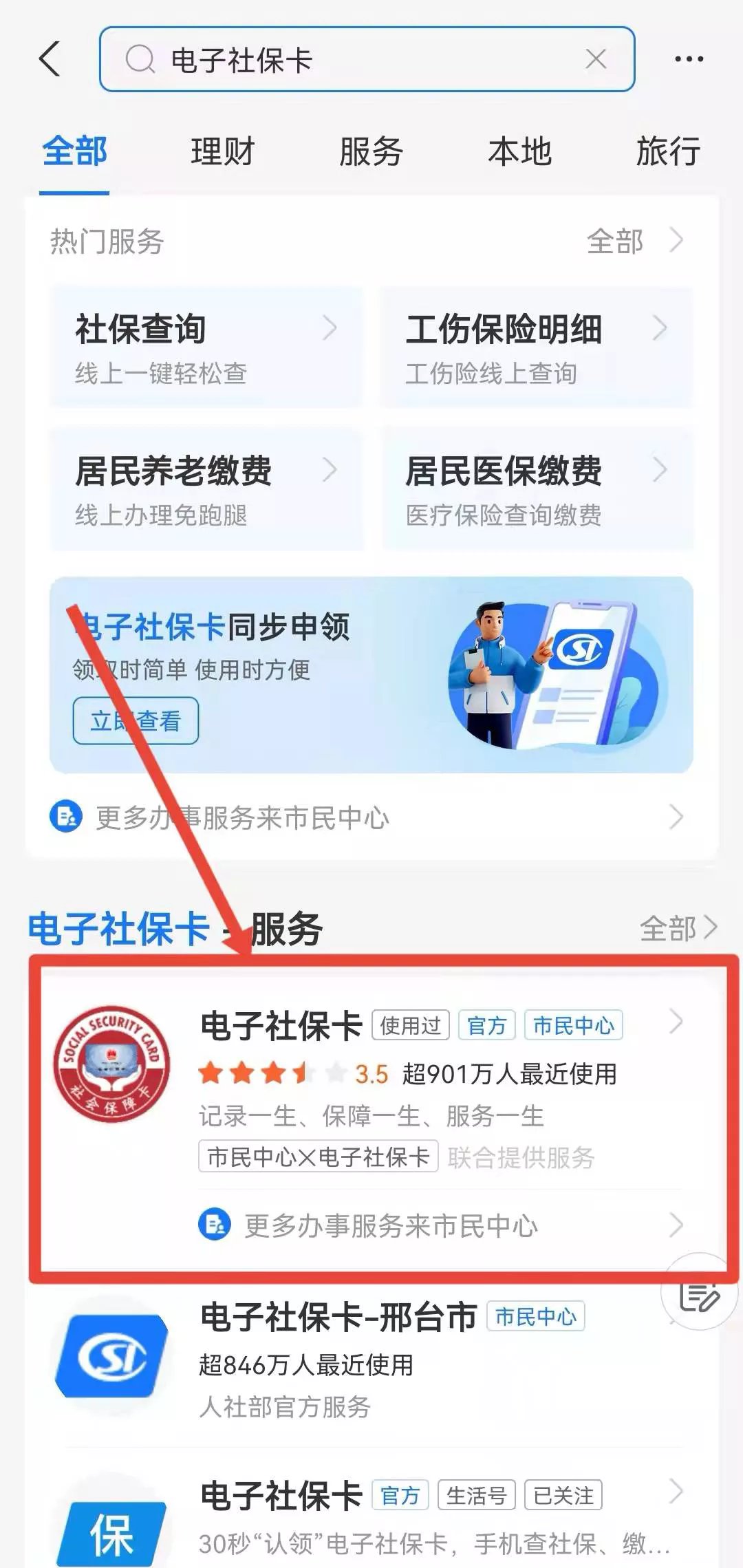743x1568 pixels.
Task: Tap the 立即查看 button on the banner
Action: pyautogui.click(x=136, y=720)
